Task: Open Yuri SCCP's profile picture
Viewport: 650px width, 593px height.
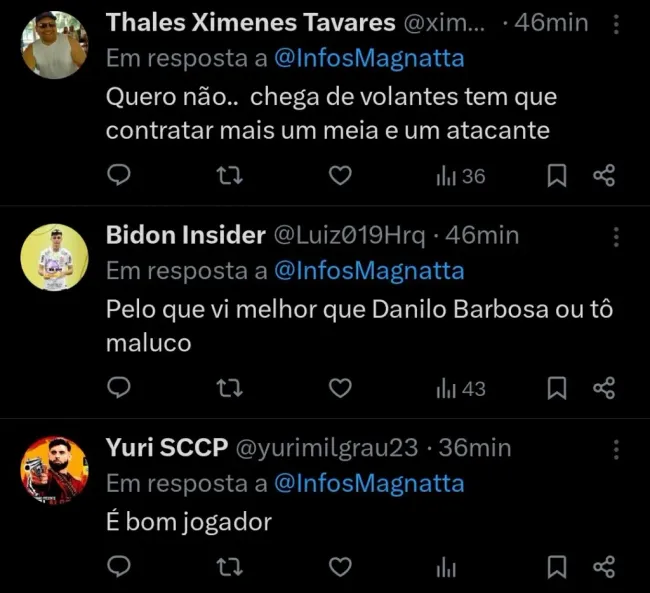Action: click(54, 468)
